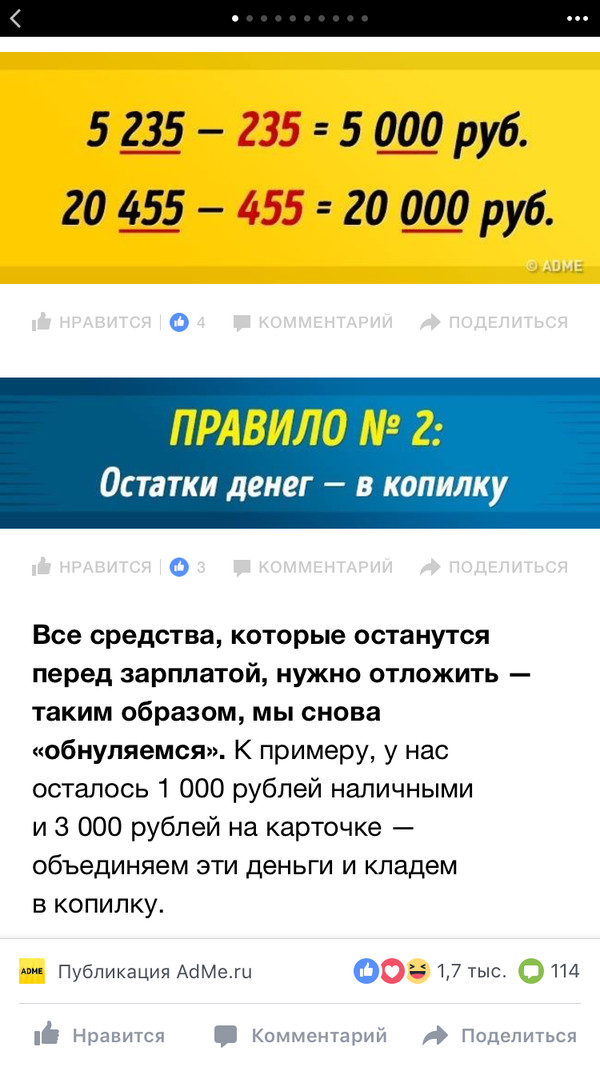Open the Правило № 2 image

click(x=300, y=453)
